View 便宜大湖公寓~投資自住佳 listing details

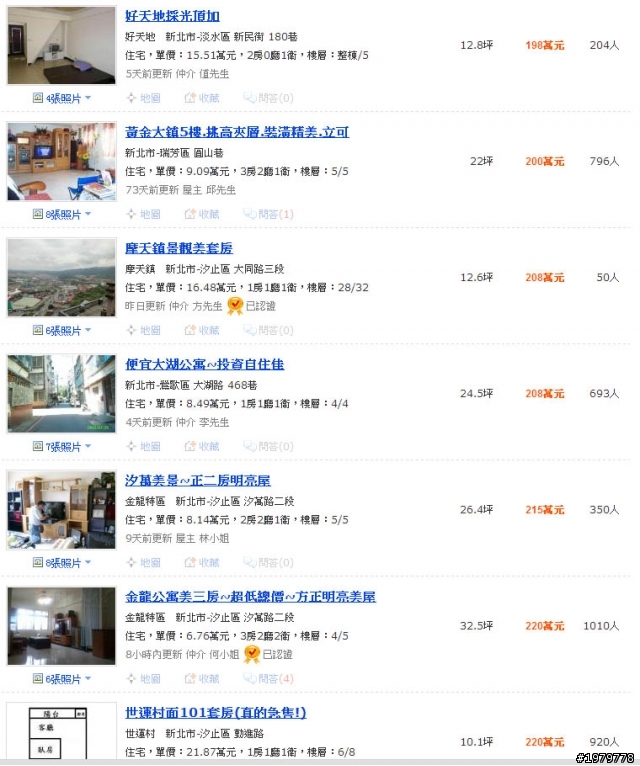tap(204, 364)
